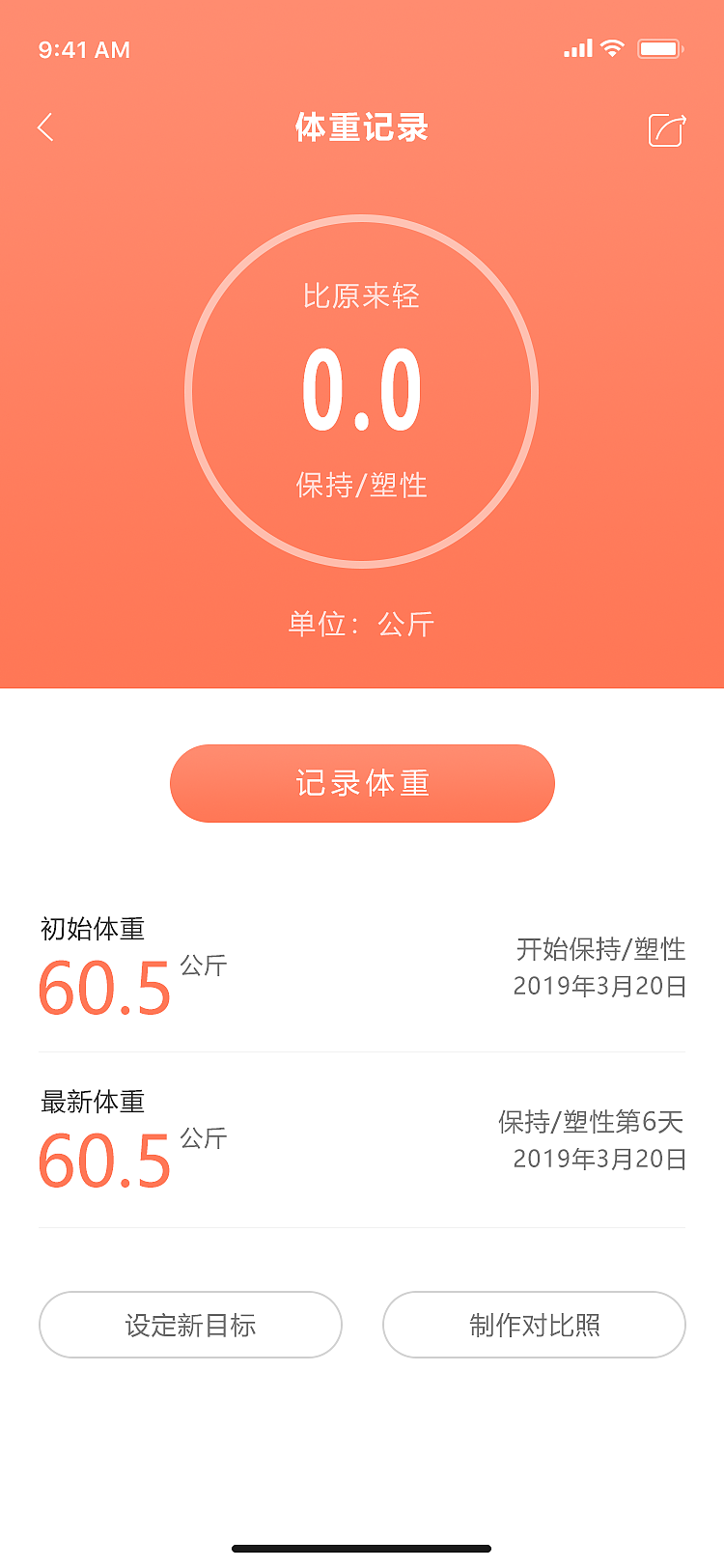Viewport: 724px width, 1568px height.
Task: Open the share icon at top right
Action: point(664,127)
